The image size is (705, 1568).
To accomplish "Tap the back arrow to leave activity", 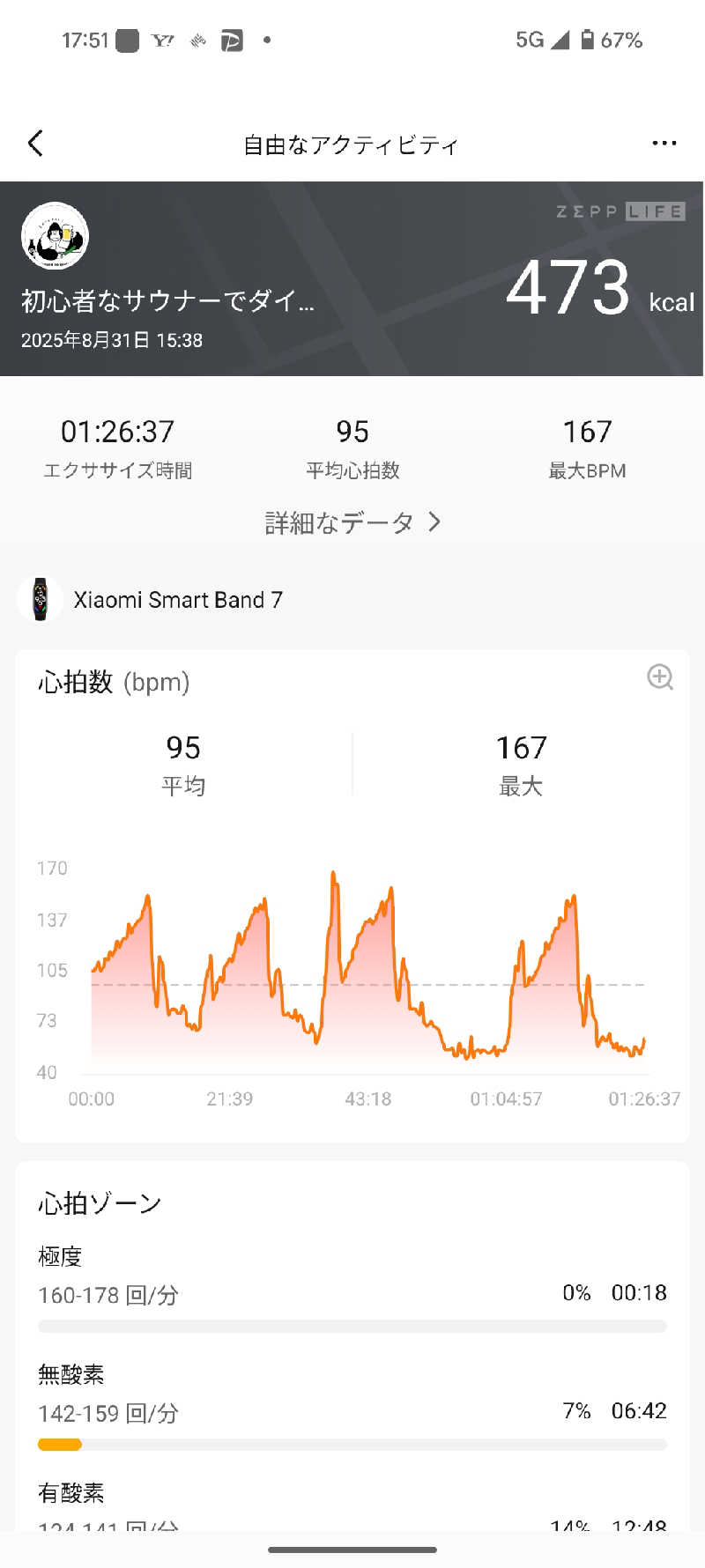I will 35,142.
